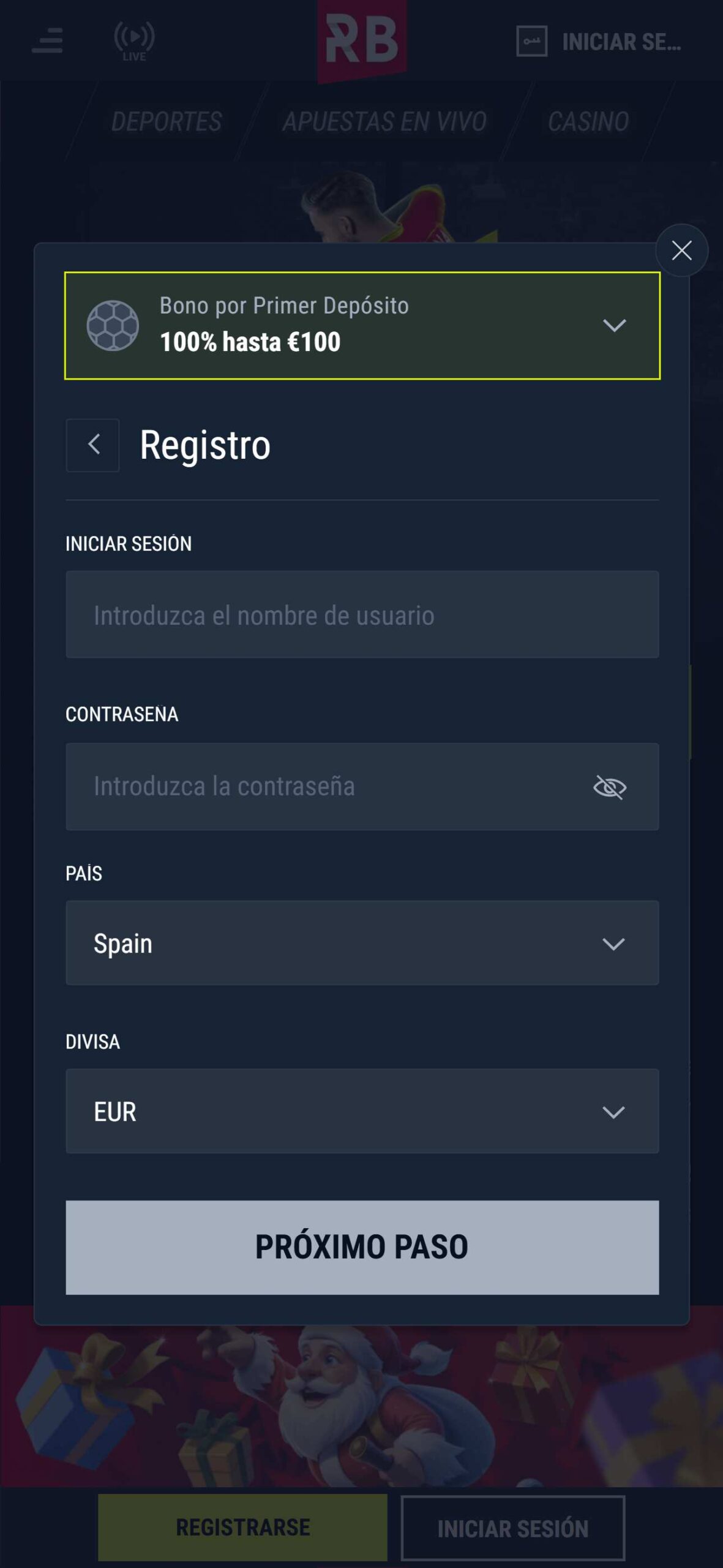This screenshot has width=723, height=1568.
Task: Open the País dropdown showing Spain
Action: (x=362, y=943)
